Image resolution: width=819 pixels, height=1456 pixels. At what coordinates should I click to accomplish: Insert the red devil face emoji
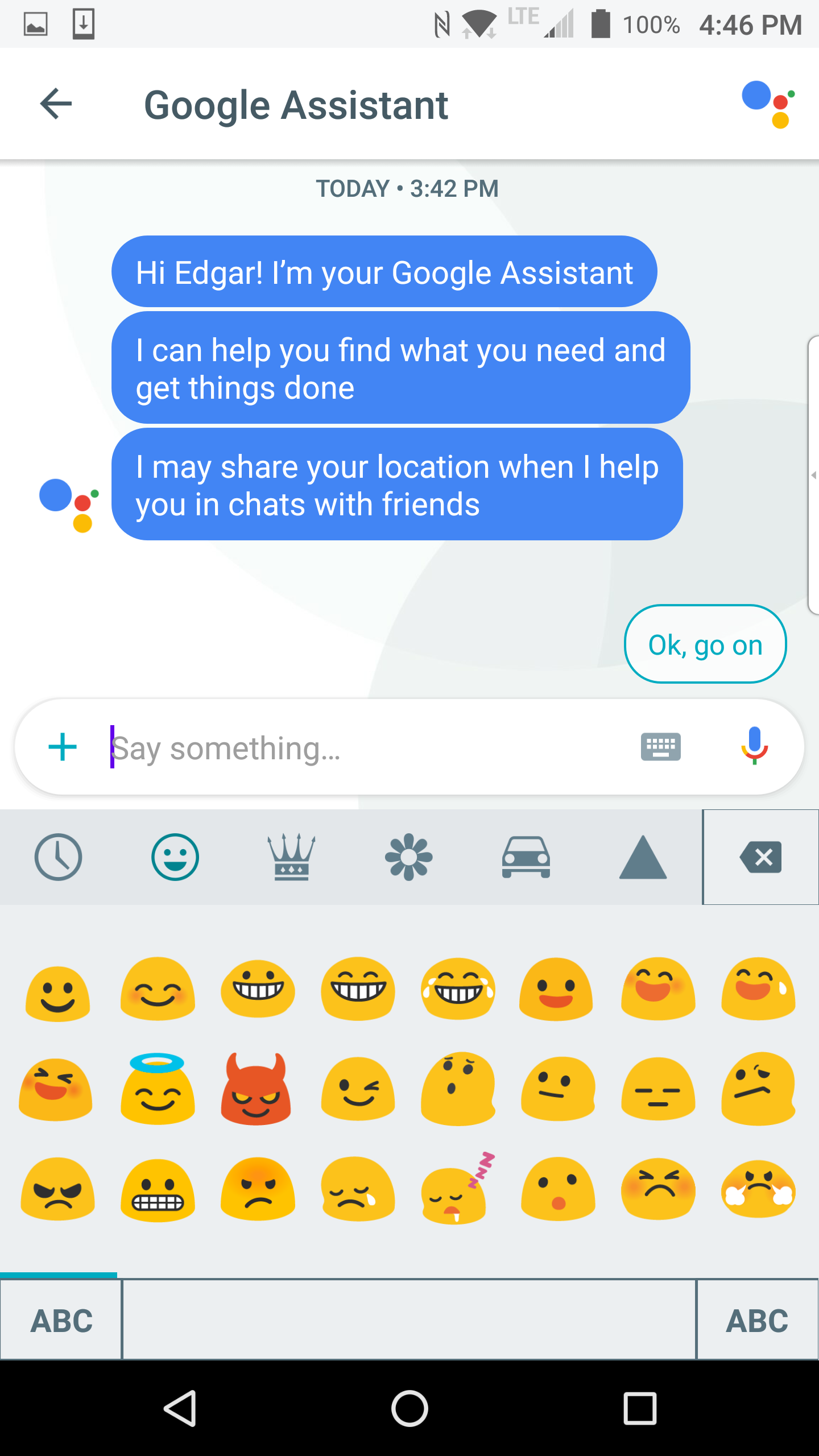point(256,1089)
